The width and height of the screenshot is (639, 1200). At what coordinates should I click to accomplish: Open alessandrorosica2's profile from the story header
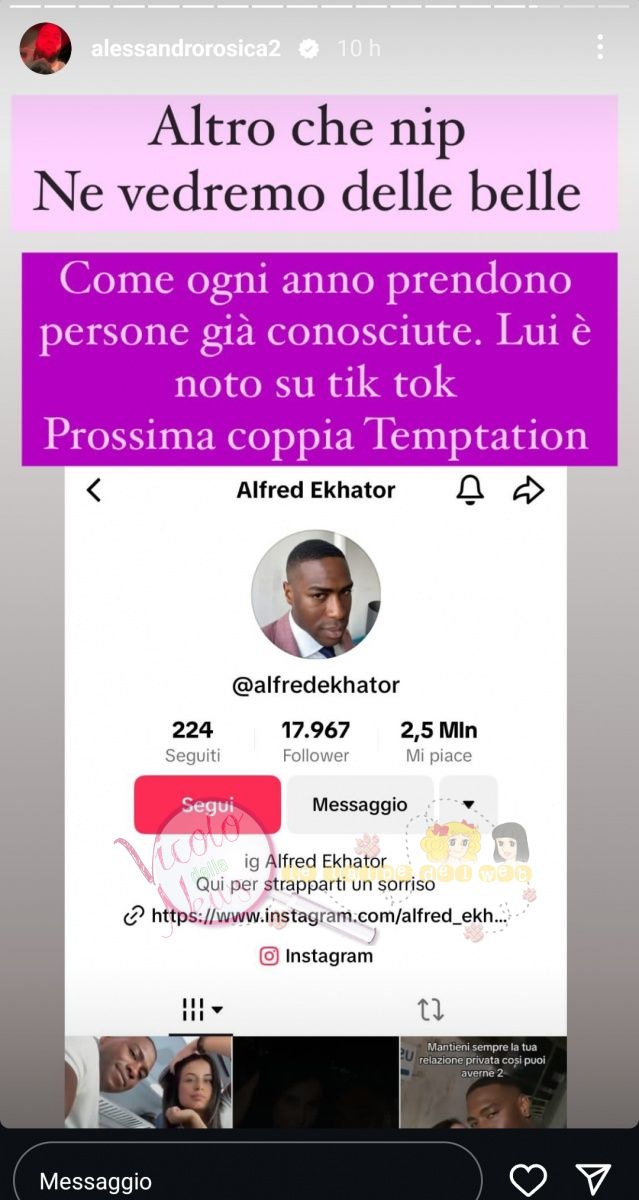[191, 48]
